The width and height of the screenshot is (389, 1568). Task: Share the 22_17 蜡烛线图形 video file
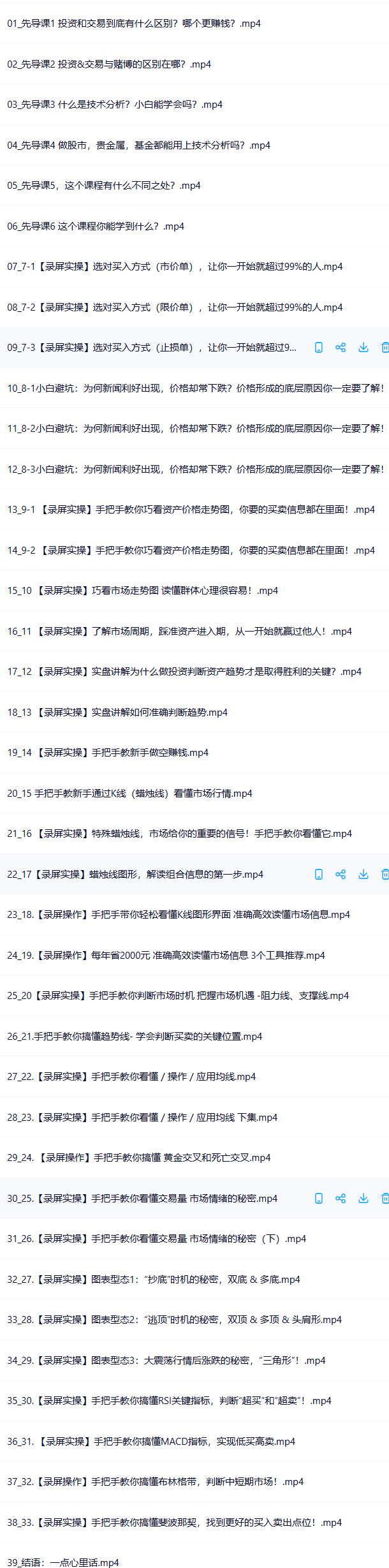(341, 875)
